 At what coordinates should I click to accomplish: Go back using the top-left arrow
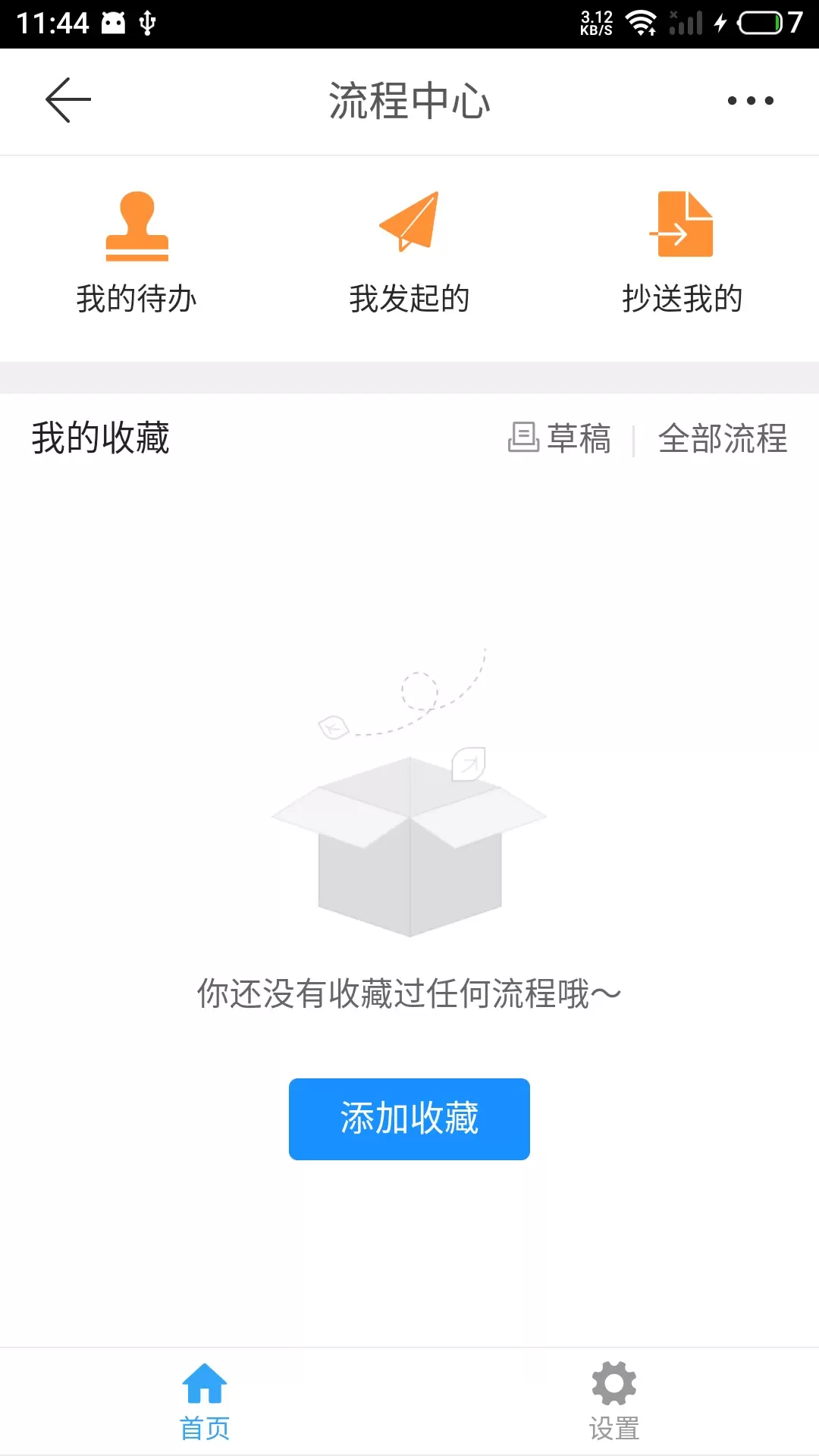[x=68, y=100]
